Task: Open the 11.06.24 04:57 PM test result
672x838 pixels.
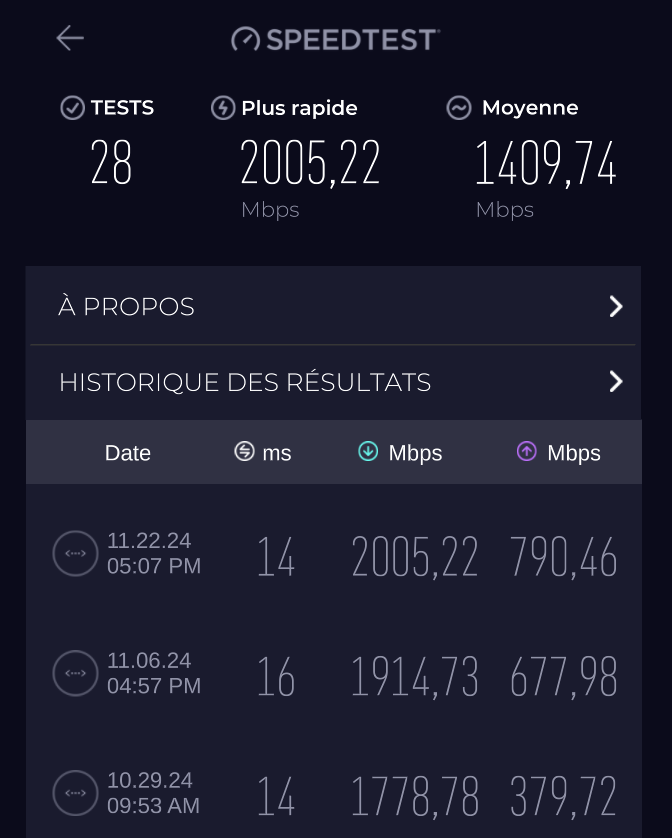Action: click(x=334, y=674)
